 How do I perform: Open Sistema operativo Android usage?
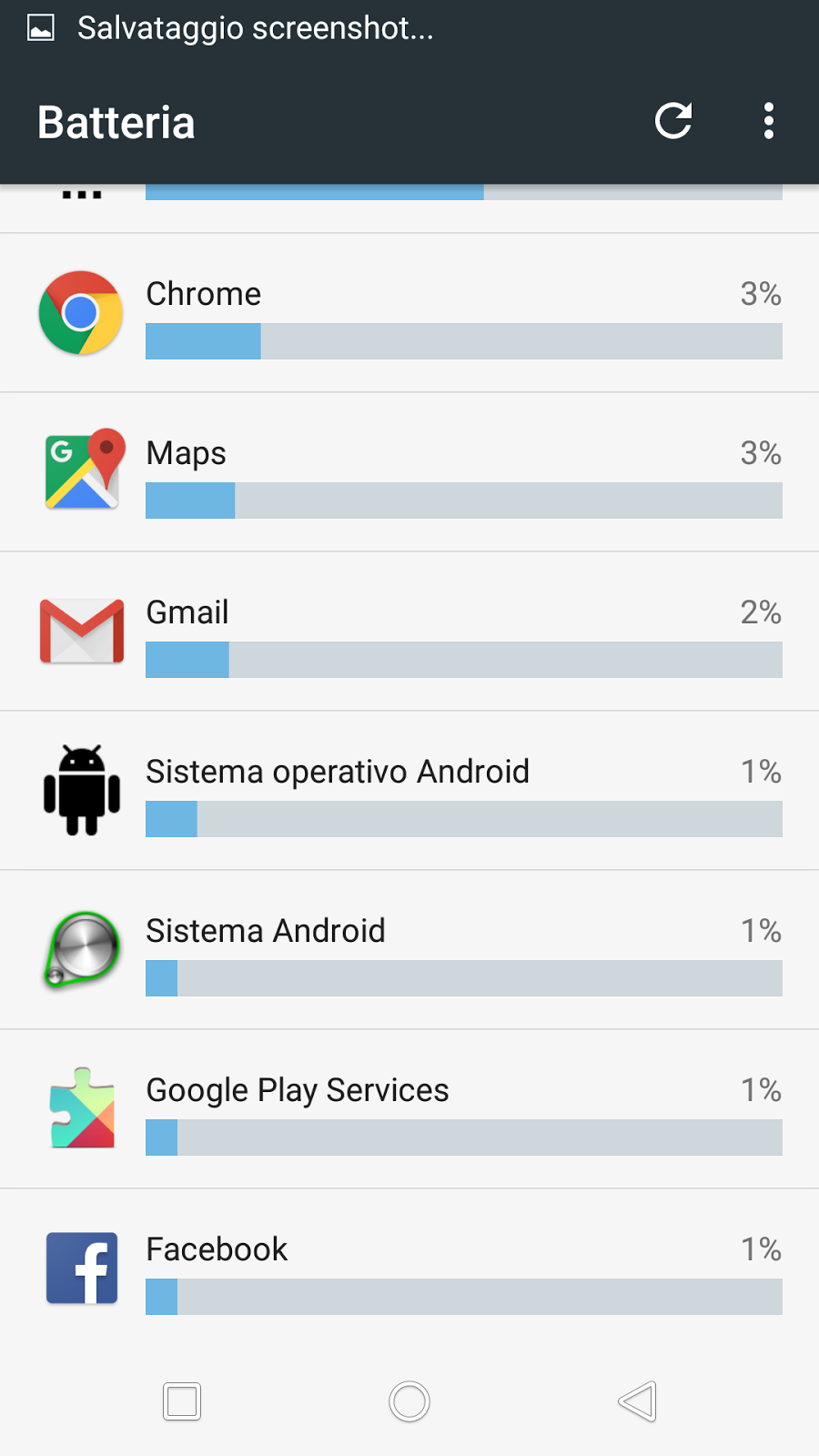click(409, 791)
